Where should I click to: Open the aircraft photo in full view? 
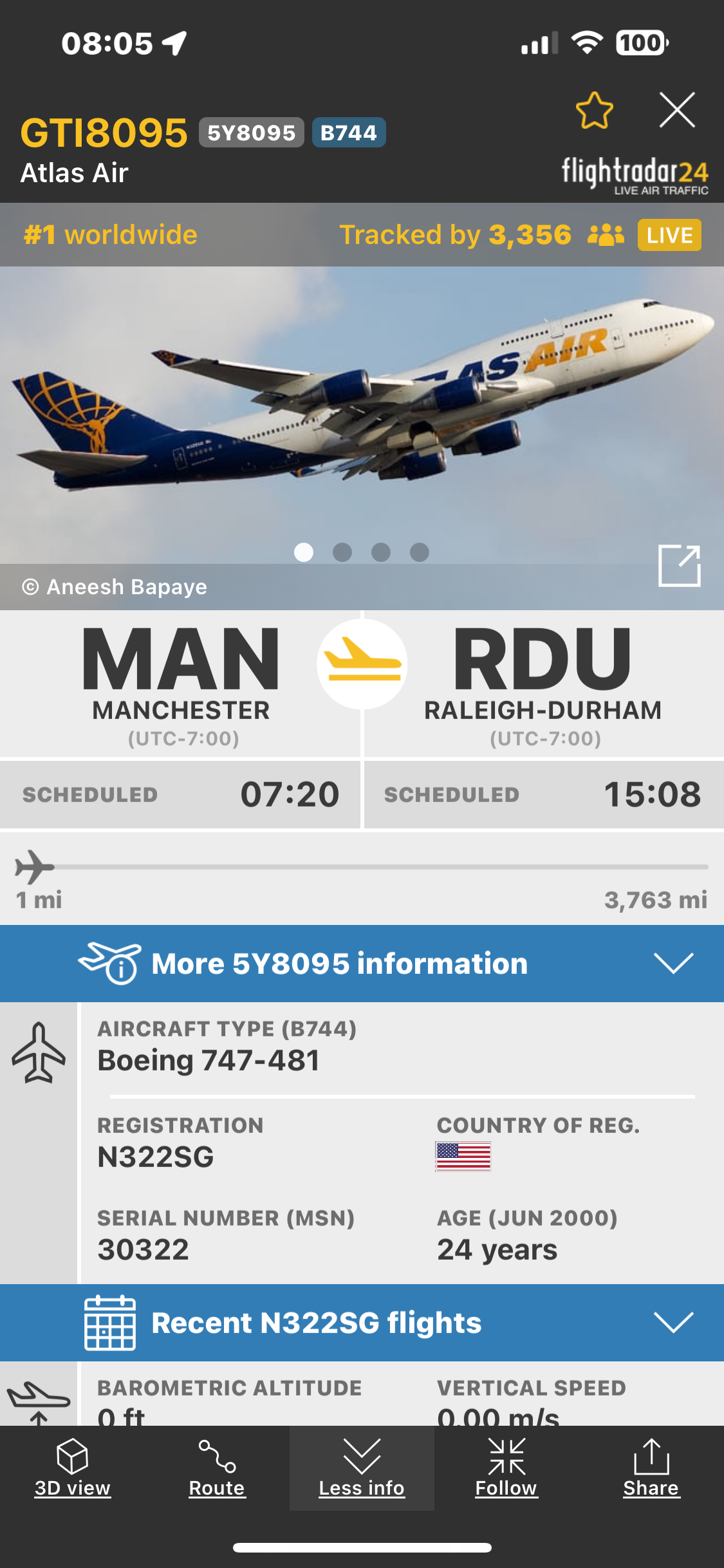tap(679, 566)
